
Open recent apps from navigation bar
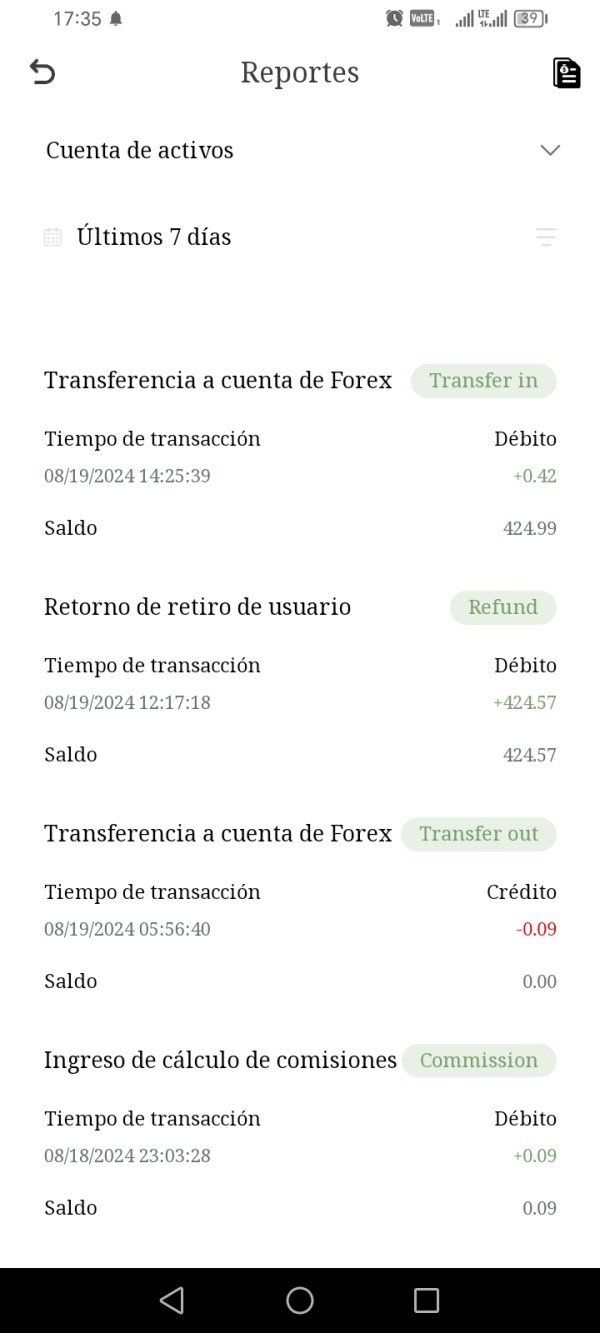427,1300
